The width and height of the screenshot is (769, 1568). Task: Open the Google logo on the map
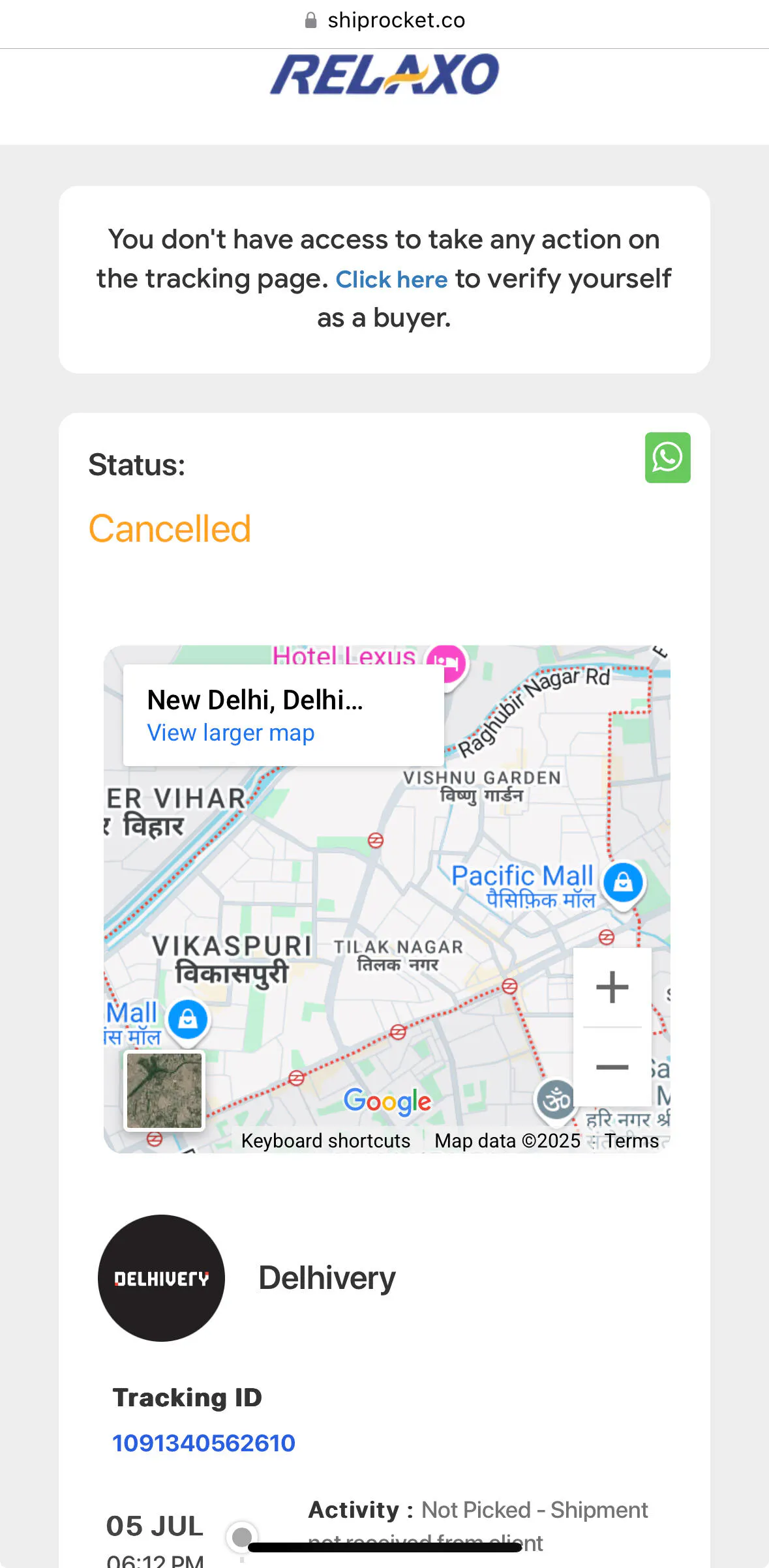[x=387, y=1101]
